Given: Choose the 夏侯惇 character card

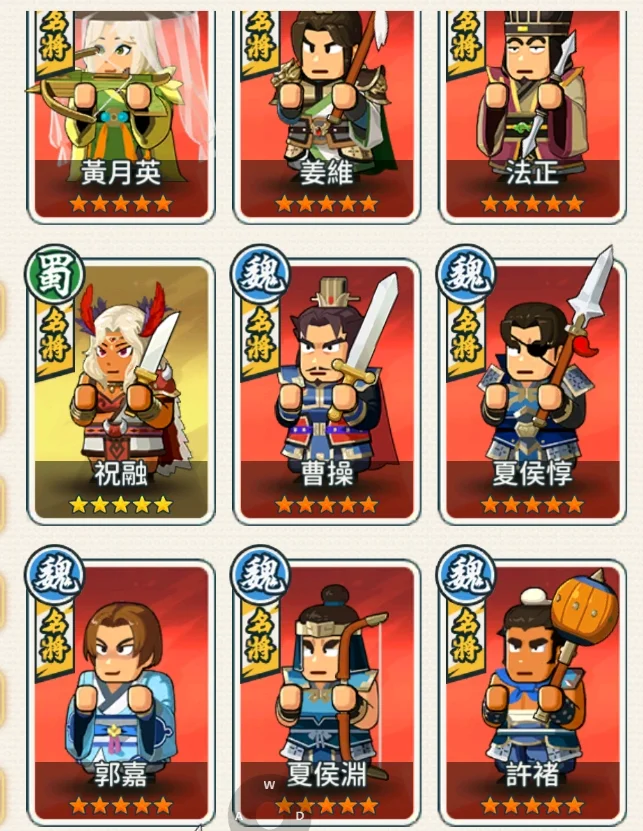Looking at the screenshot, I should click(x=532, y=390).
